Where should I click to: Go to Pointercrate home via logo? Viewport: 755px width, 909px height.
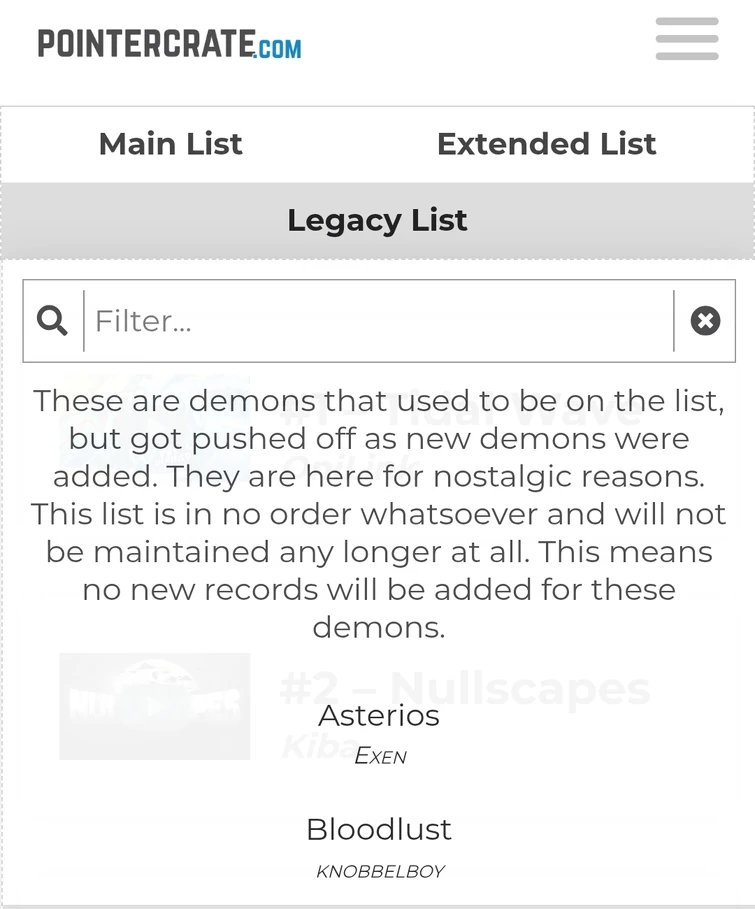(169, 44)
